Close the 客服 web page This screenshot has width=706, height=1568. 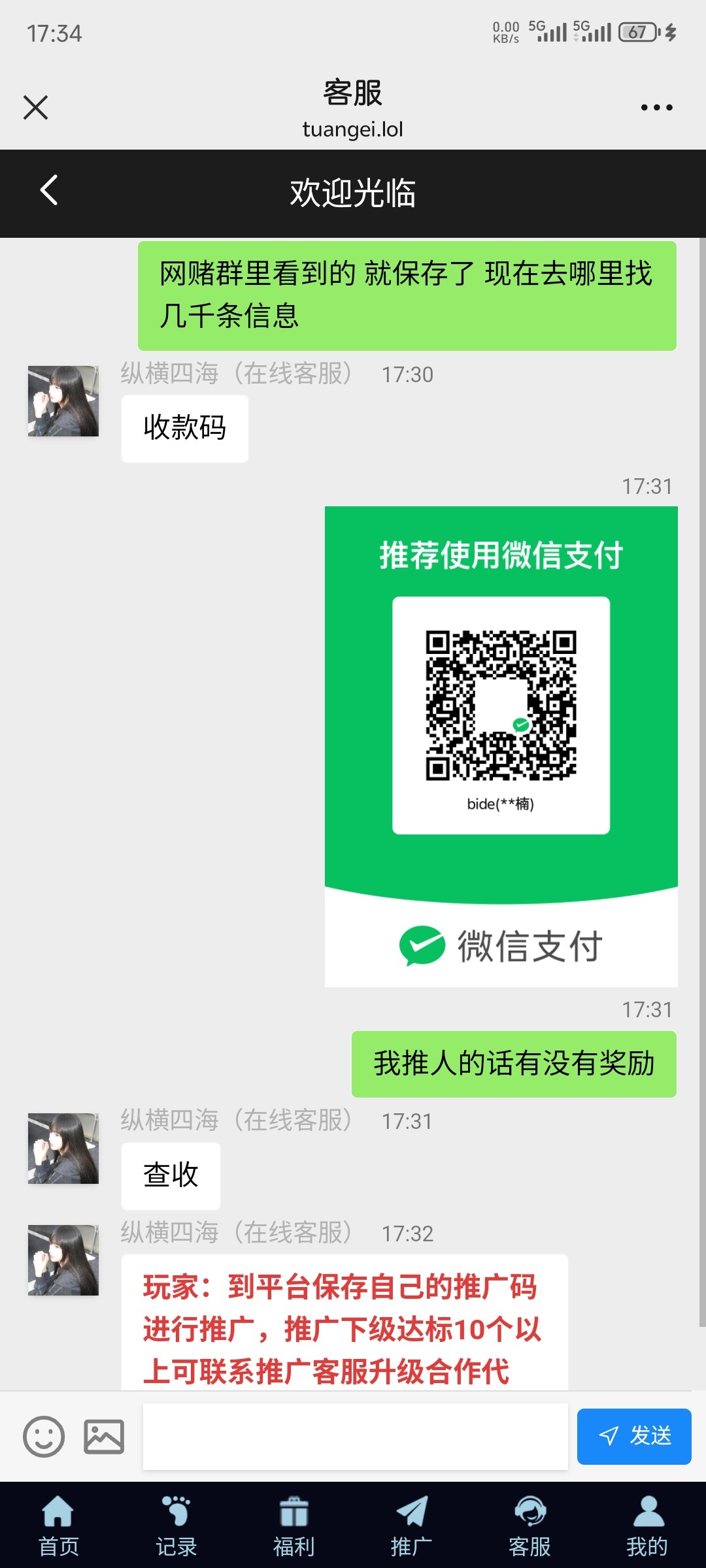(x=35, y=108)
